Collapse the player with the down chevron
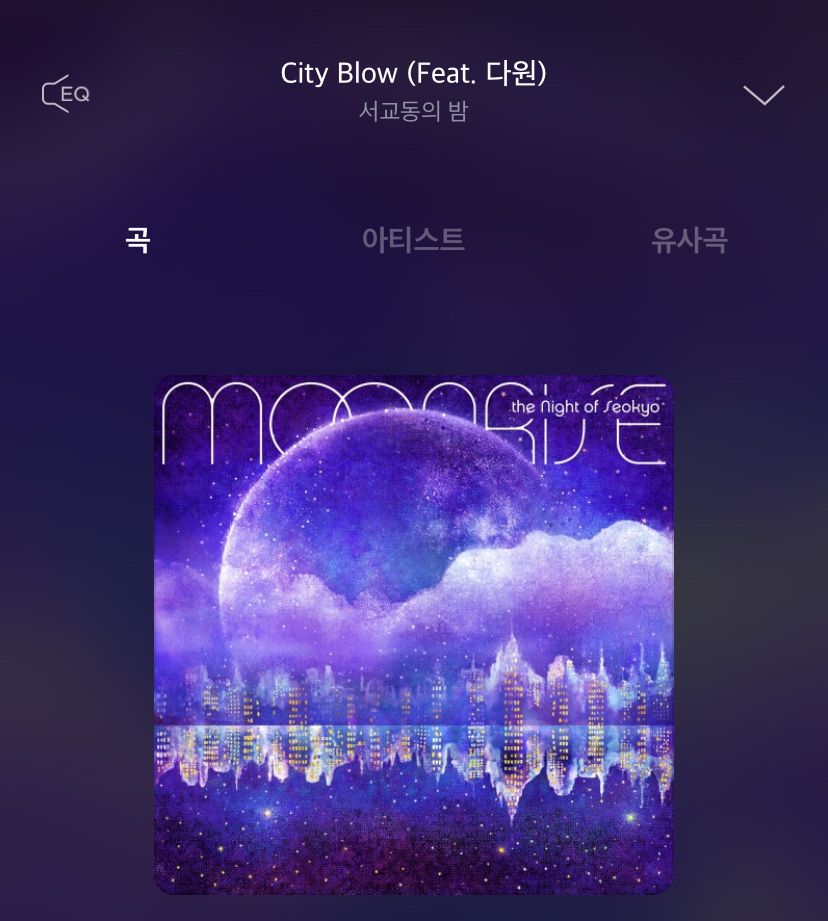The height and width of the screenshot is (921, 828). (x=763, y=95)
